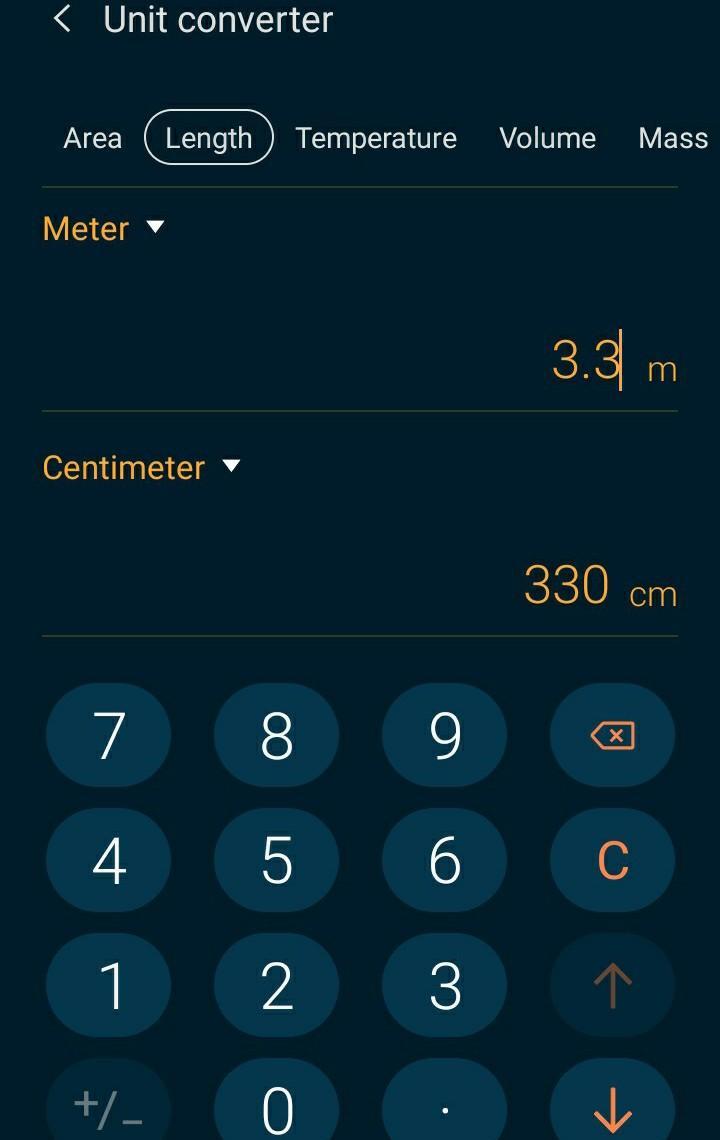The height and width of the screenshot is (1140, 720).
Task: Enter digit 9 on the keypad
Action: [x=445, y=736]
